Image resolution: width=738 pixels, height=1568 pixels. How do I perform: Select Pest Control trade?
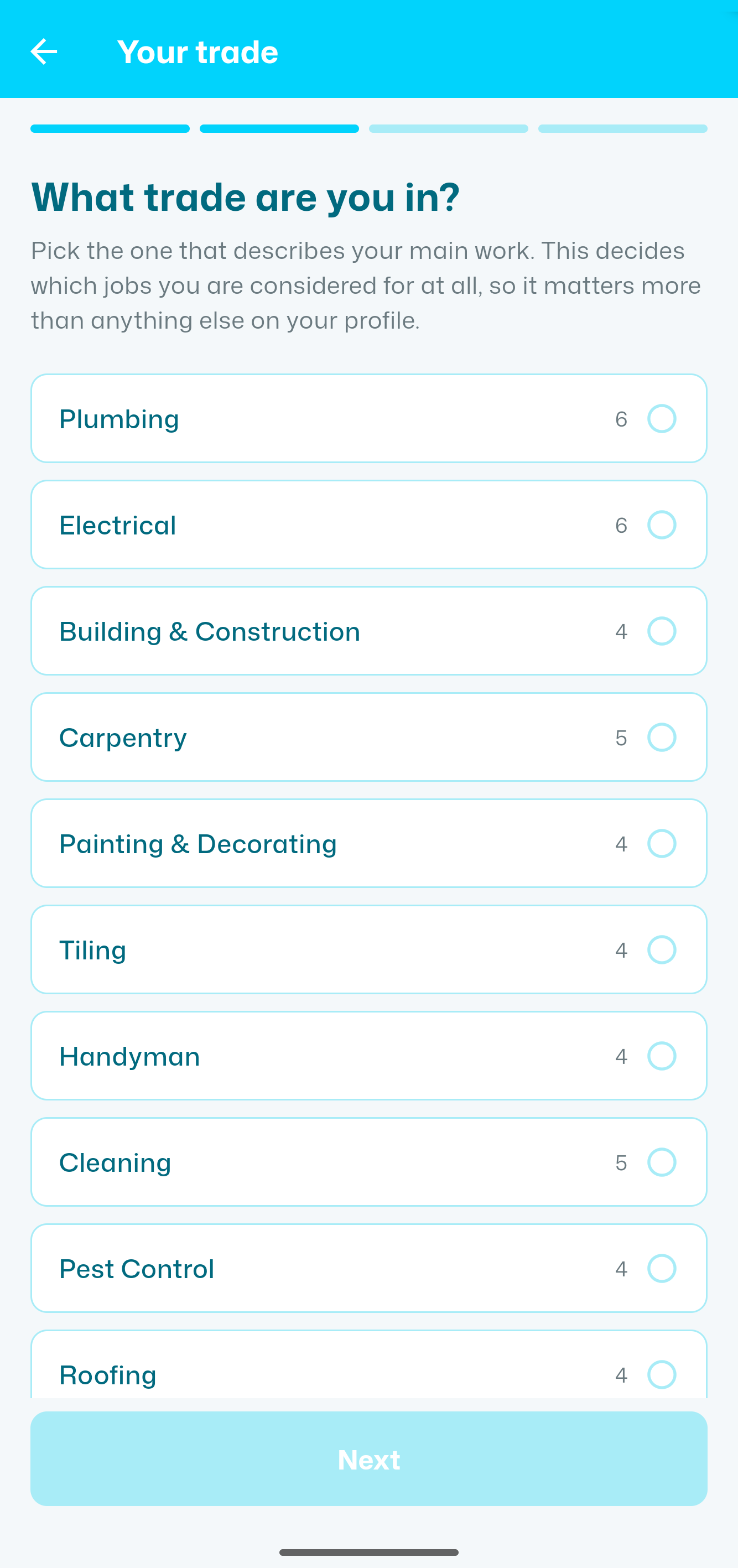[x=368, y=1268]
